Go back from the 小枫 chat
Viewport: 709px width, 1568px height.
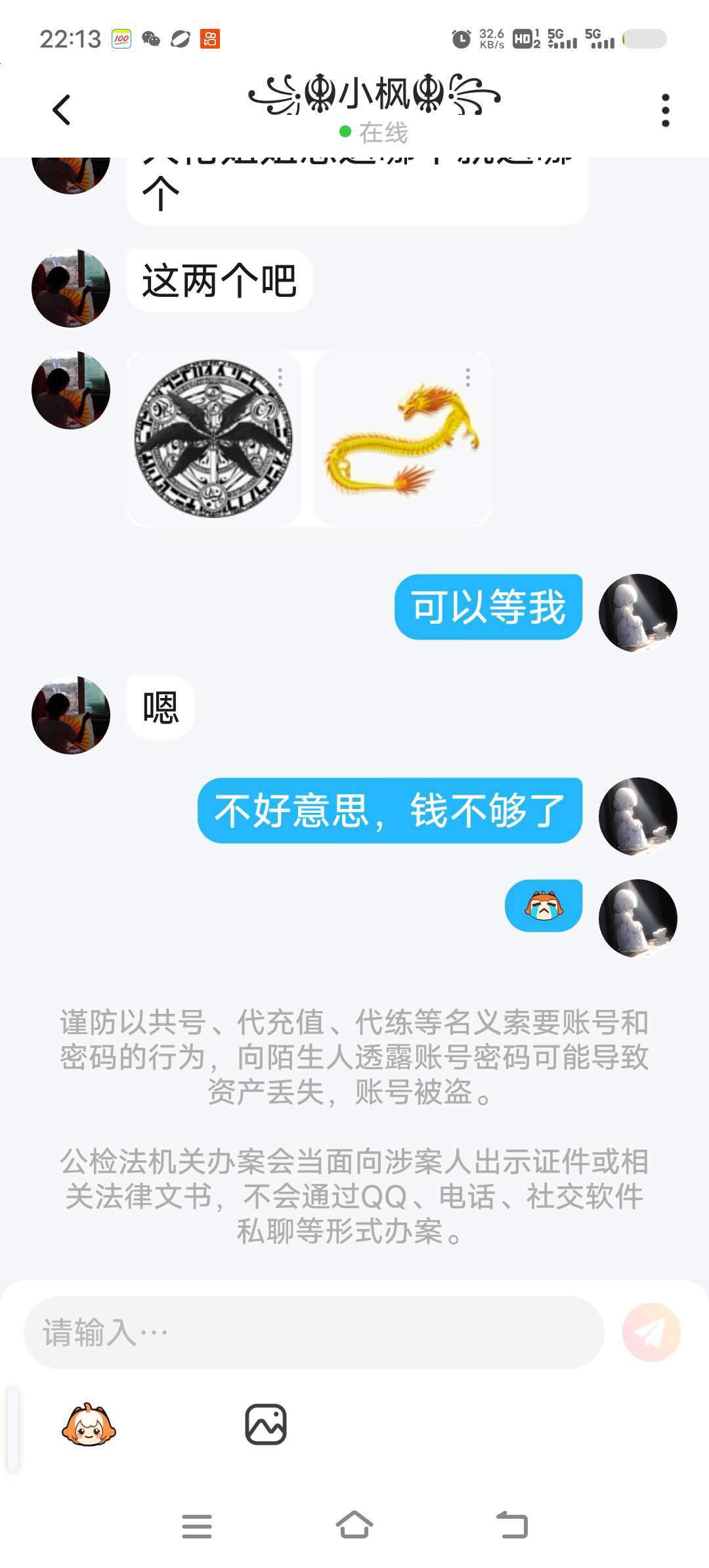click(62, 110)
